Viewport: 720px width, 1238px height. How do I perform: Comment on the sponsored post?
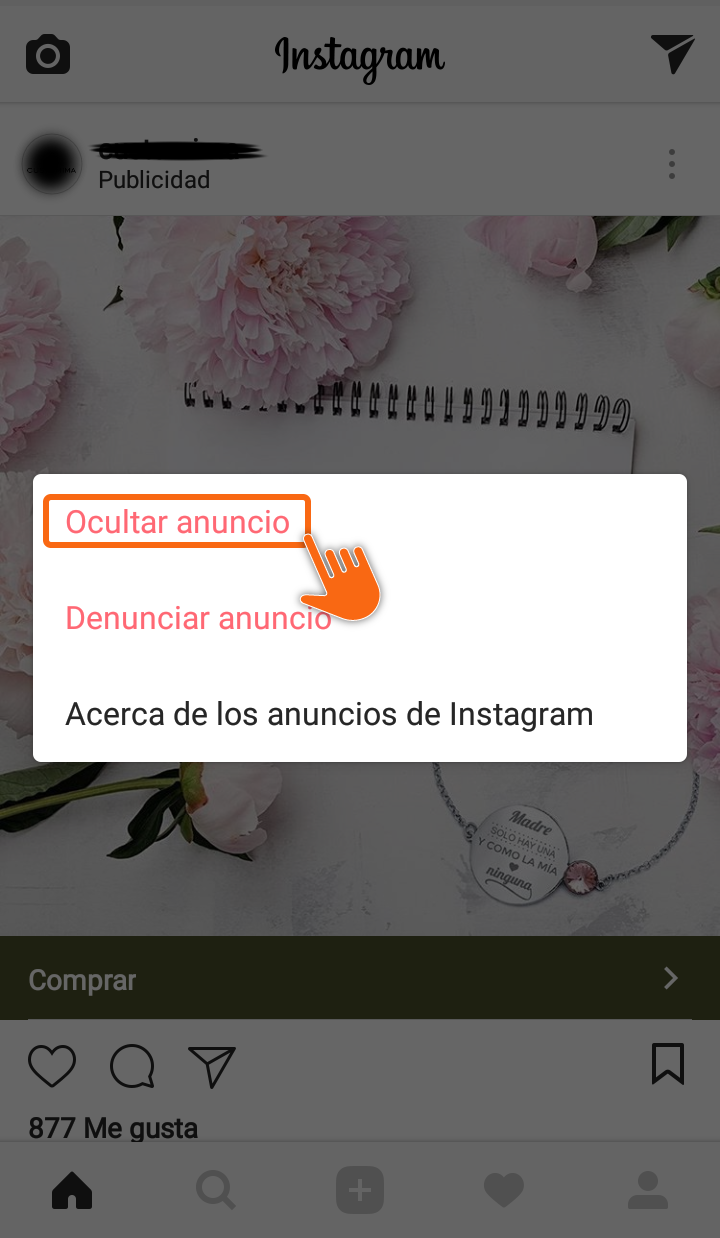click(132, 1066)
